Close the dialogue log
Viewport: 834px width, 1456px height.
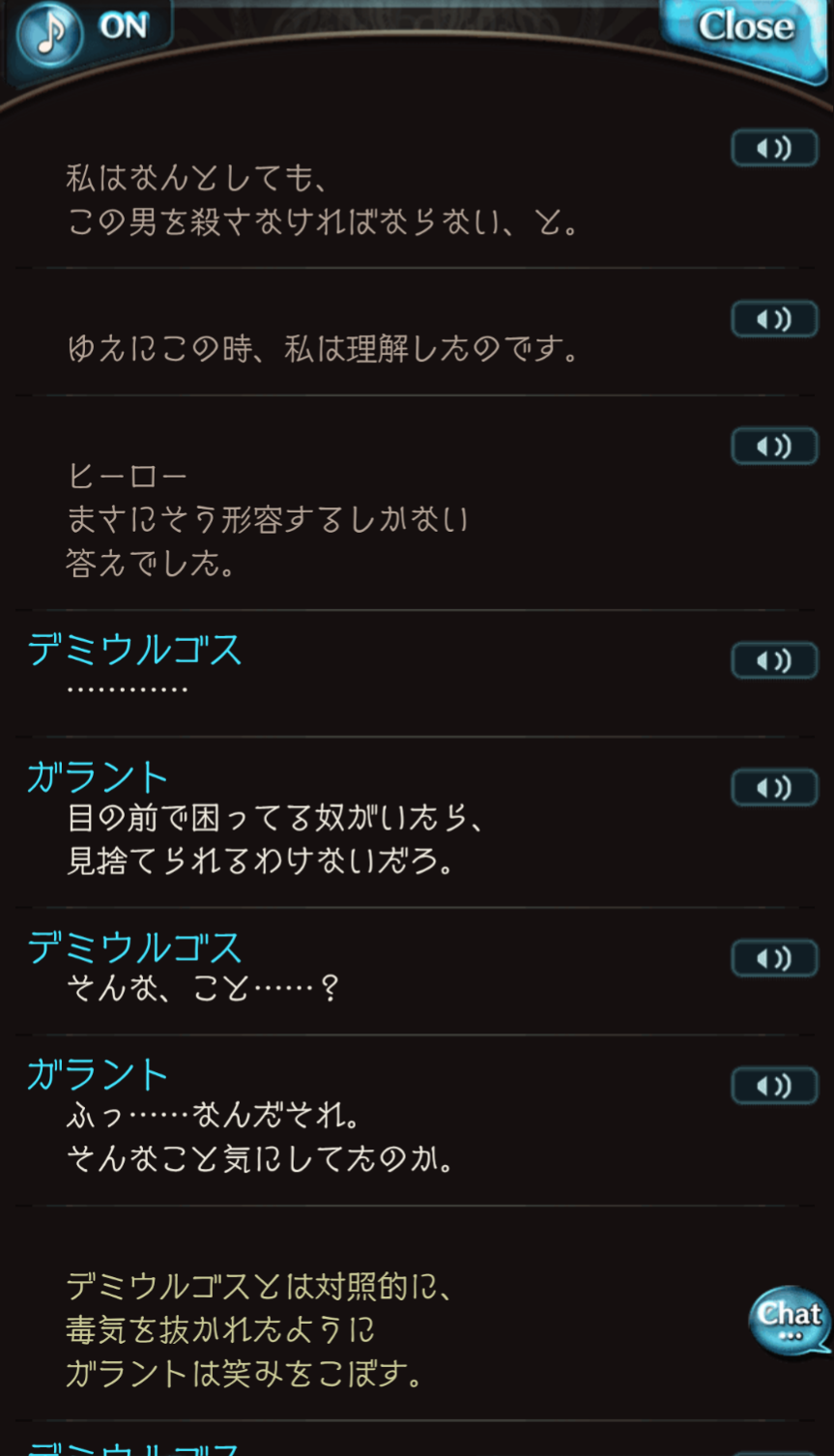[x=745, y=29]
